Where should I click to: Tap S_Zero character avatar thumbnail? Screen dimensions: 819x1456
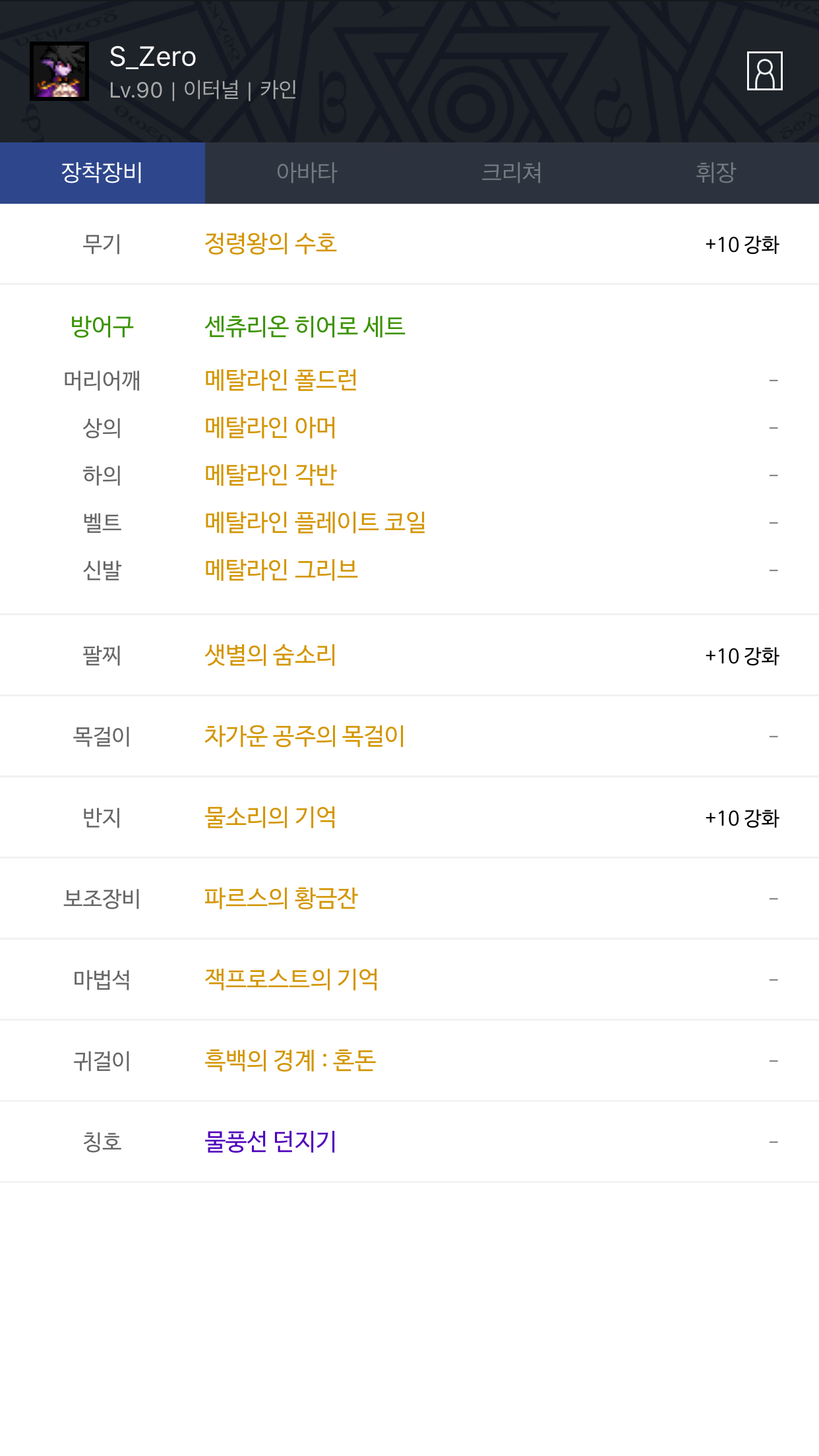click(x=59, y=71)
